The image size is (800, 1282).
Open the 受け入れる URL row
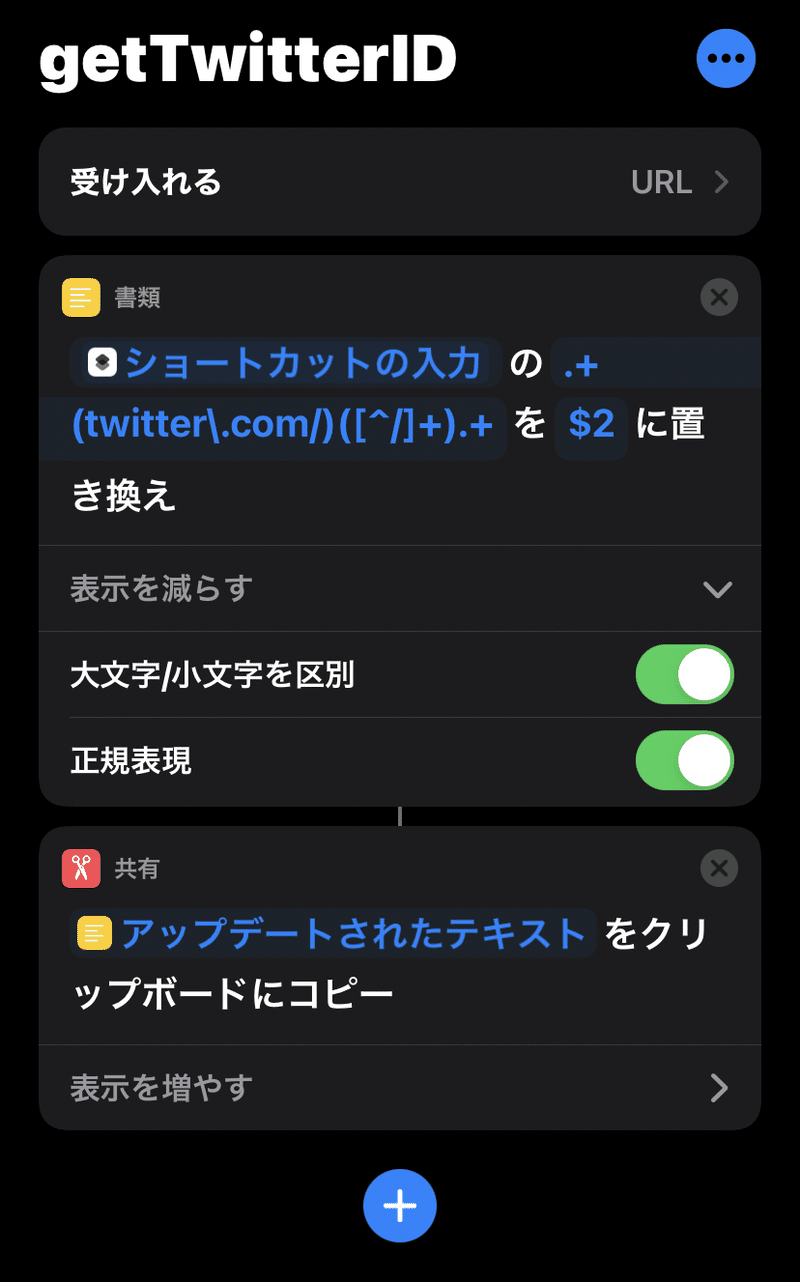400,182
